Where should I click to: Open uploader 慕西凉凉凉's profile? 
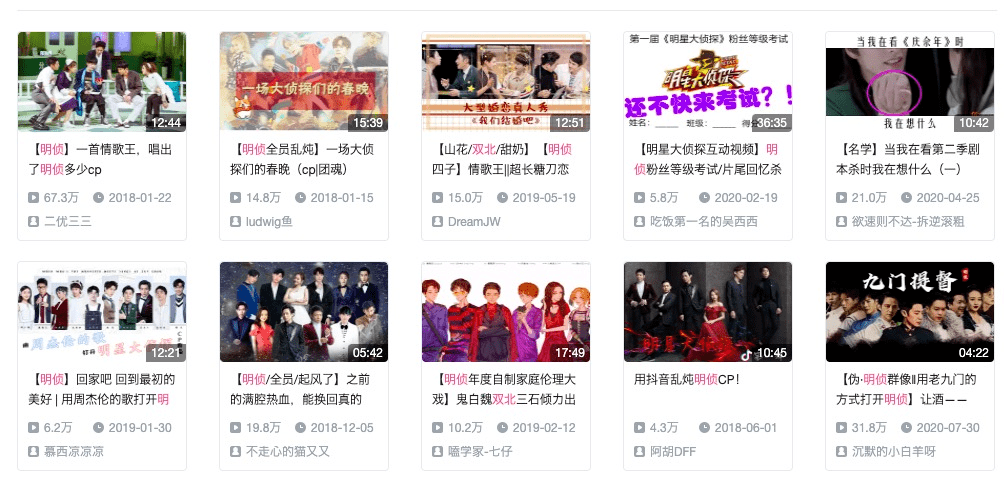pyautogui.click(x=74, y=452)
